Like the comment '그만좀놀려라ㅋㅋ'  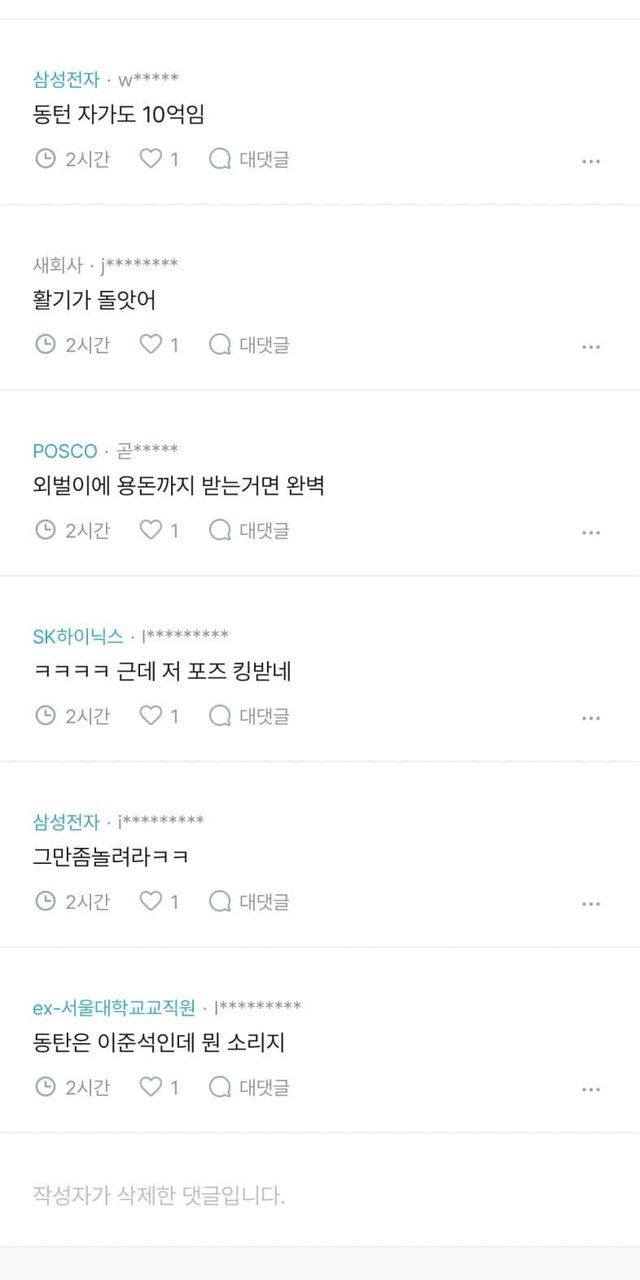coord(151,902)
